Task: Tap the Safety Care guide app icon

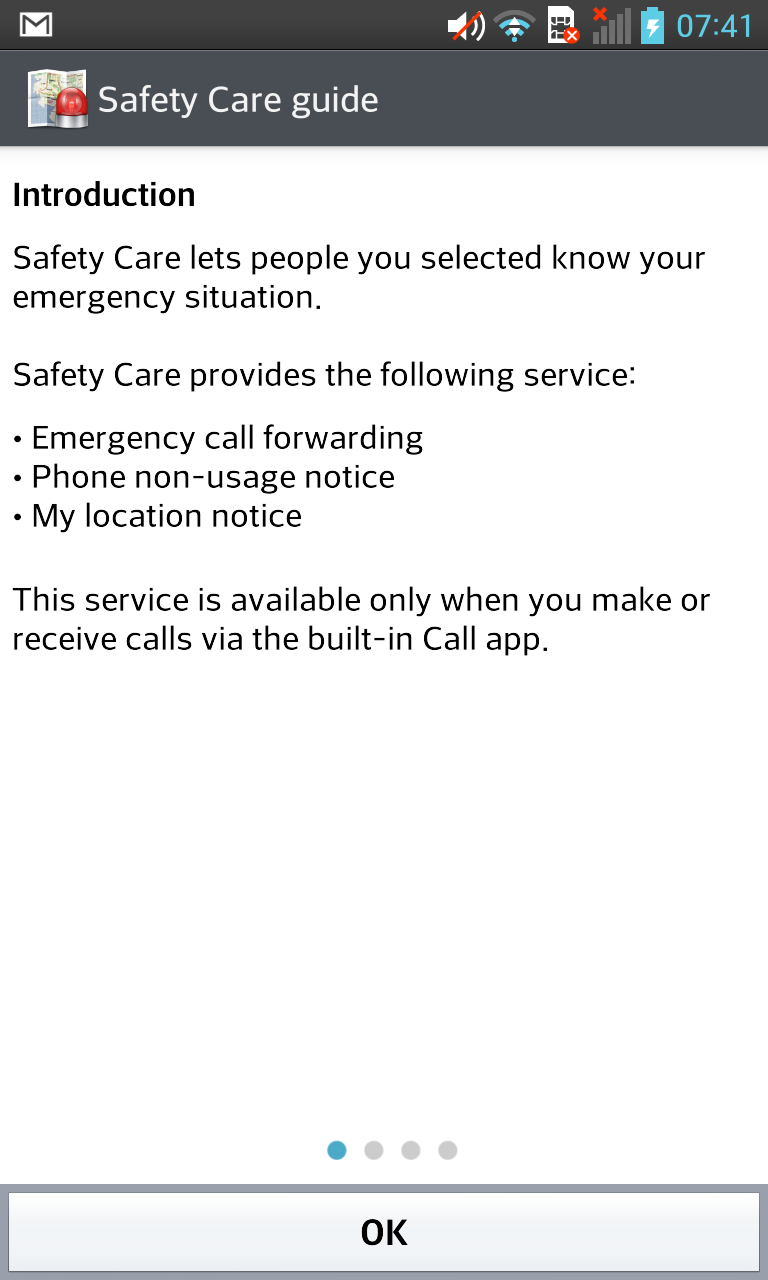Action: pyautogui.click(x=56, y=99)
